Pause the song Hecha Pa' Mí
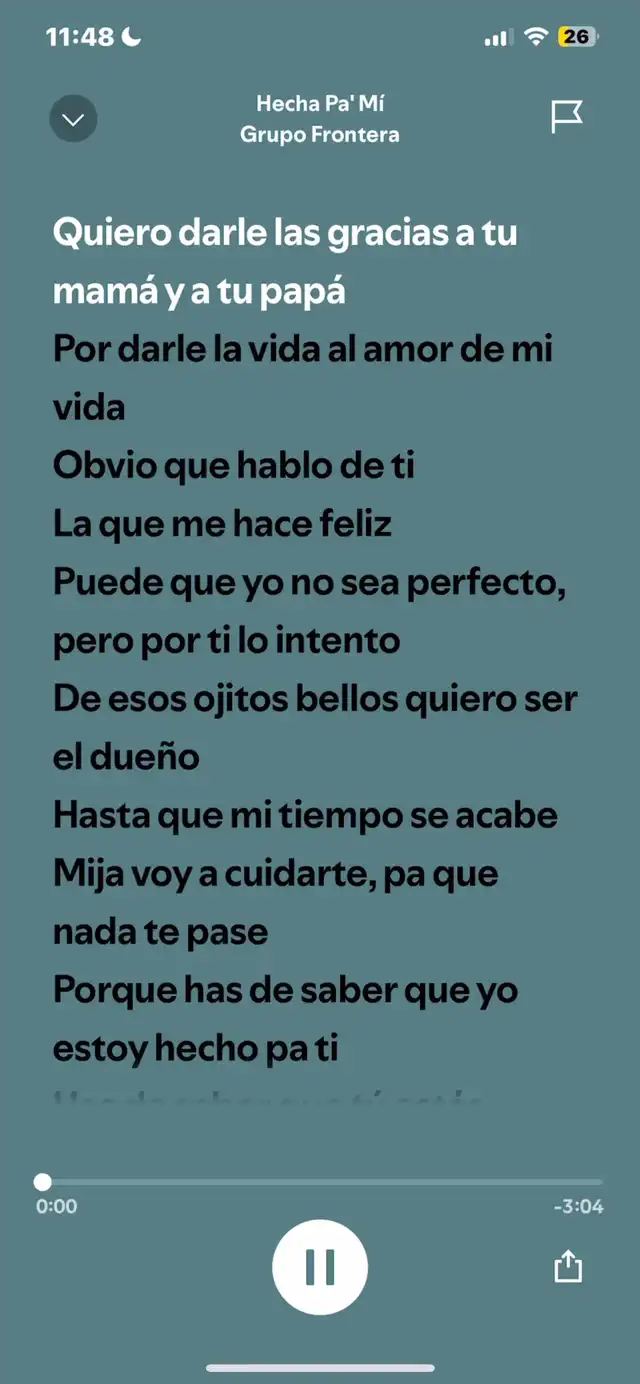This screenshot has height=1384, width=640. tap(320, 1266)
